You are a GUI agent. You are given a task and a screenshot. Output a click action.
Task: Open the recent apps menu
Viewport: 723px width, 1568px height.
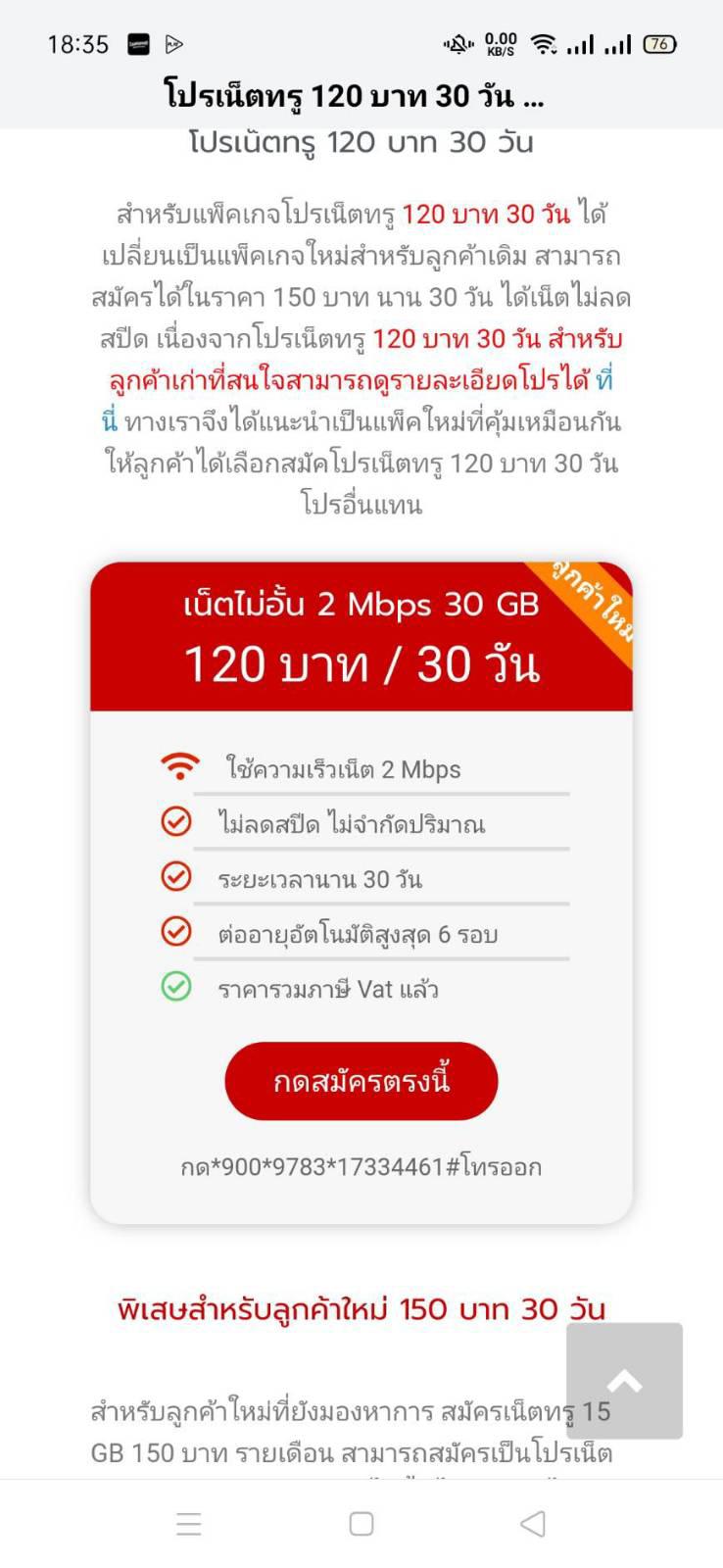click(189, 1524)
